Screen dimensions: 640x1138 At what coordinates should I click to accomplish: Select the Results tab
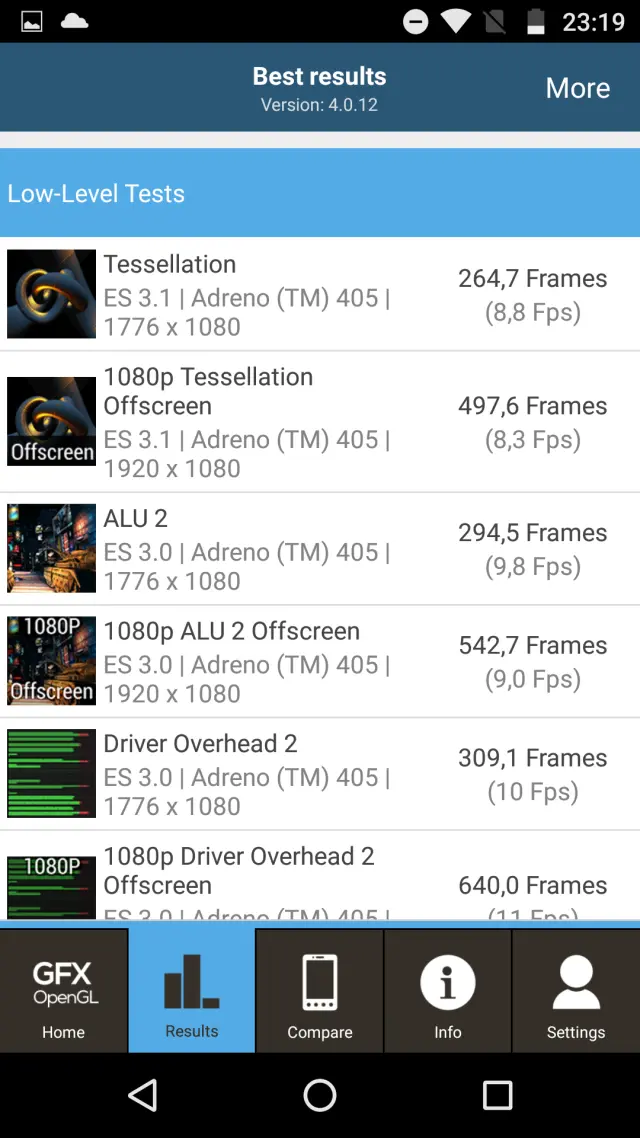(192, 990)
